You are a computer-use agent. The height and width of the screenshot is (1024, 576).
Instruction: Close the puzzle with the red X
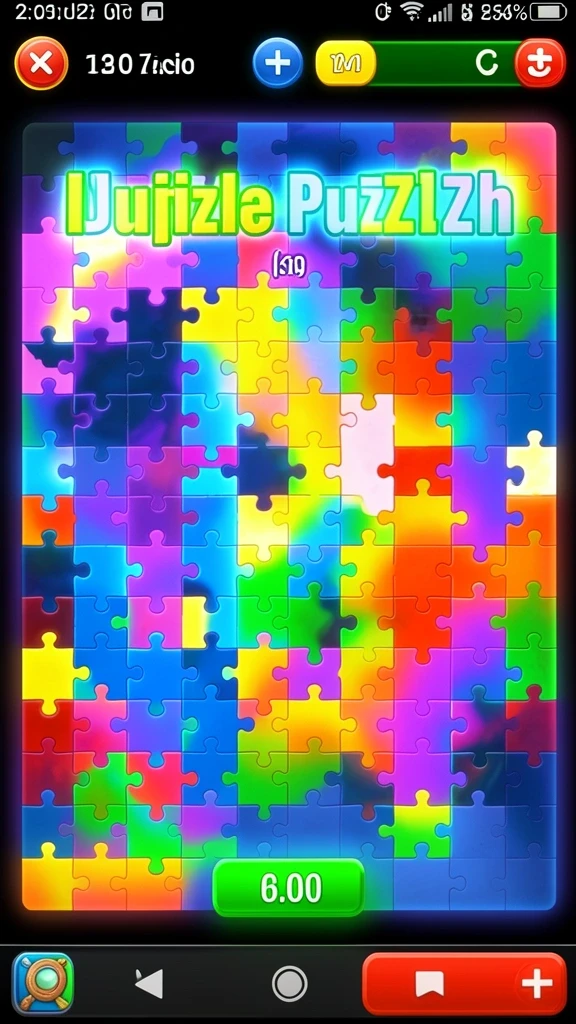click(41, 63)
